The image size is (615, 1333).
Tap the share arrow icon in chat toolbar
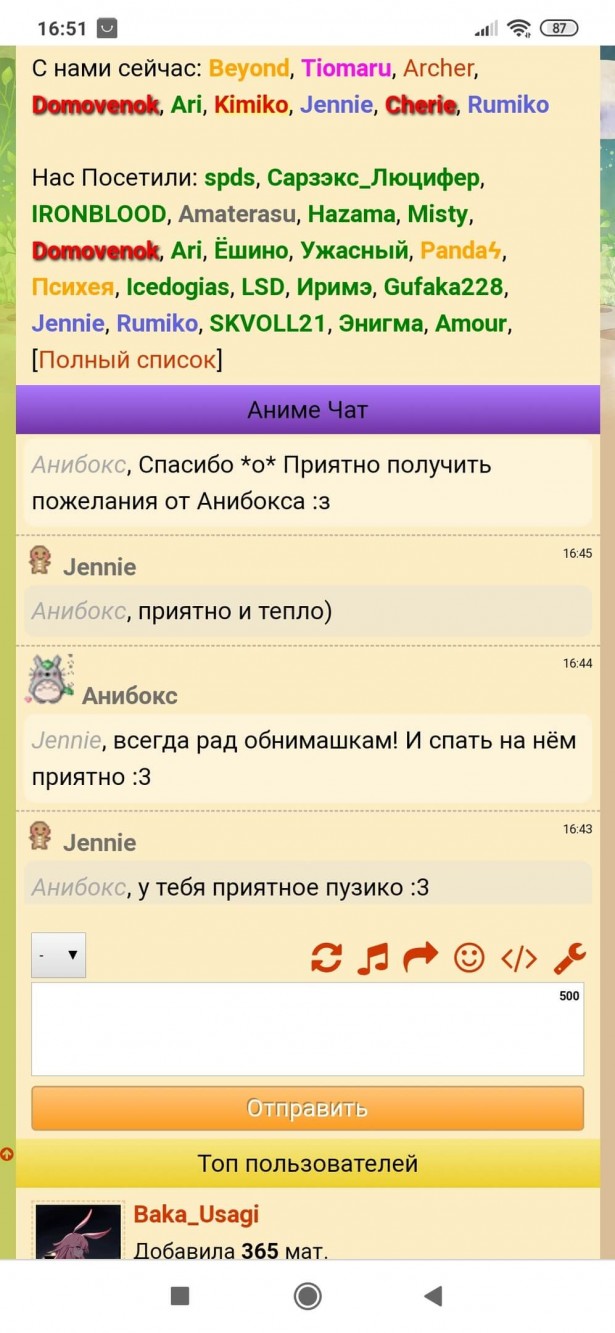tap(420, 958)
